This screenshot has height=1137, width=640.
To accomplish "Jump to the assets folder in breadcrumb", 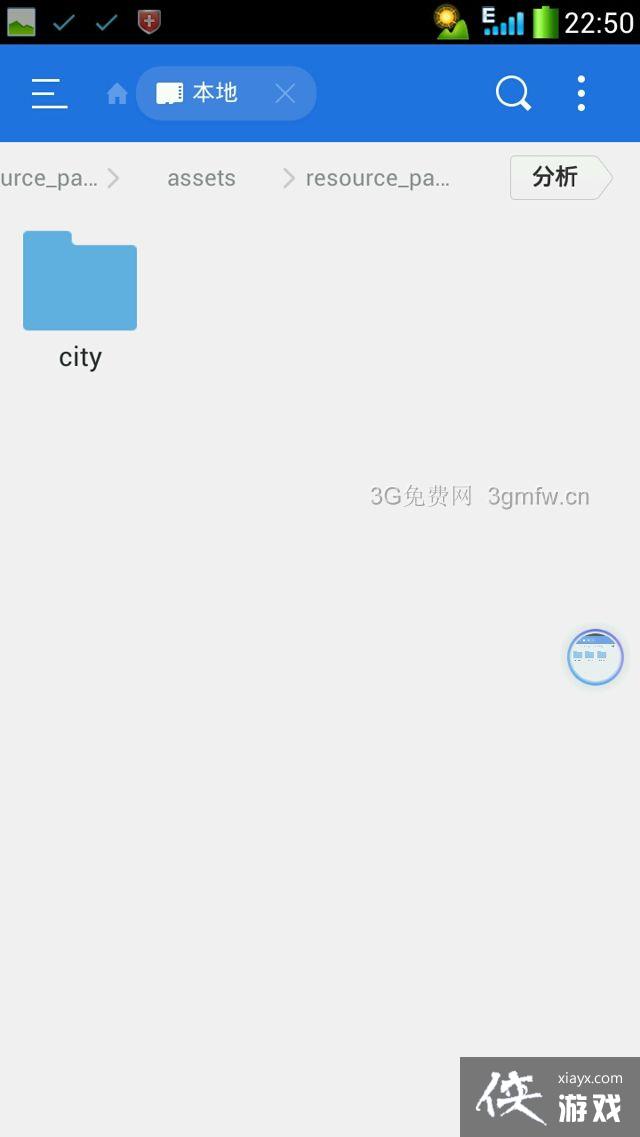I will coord(201,178).
